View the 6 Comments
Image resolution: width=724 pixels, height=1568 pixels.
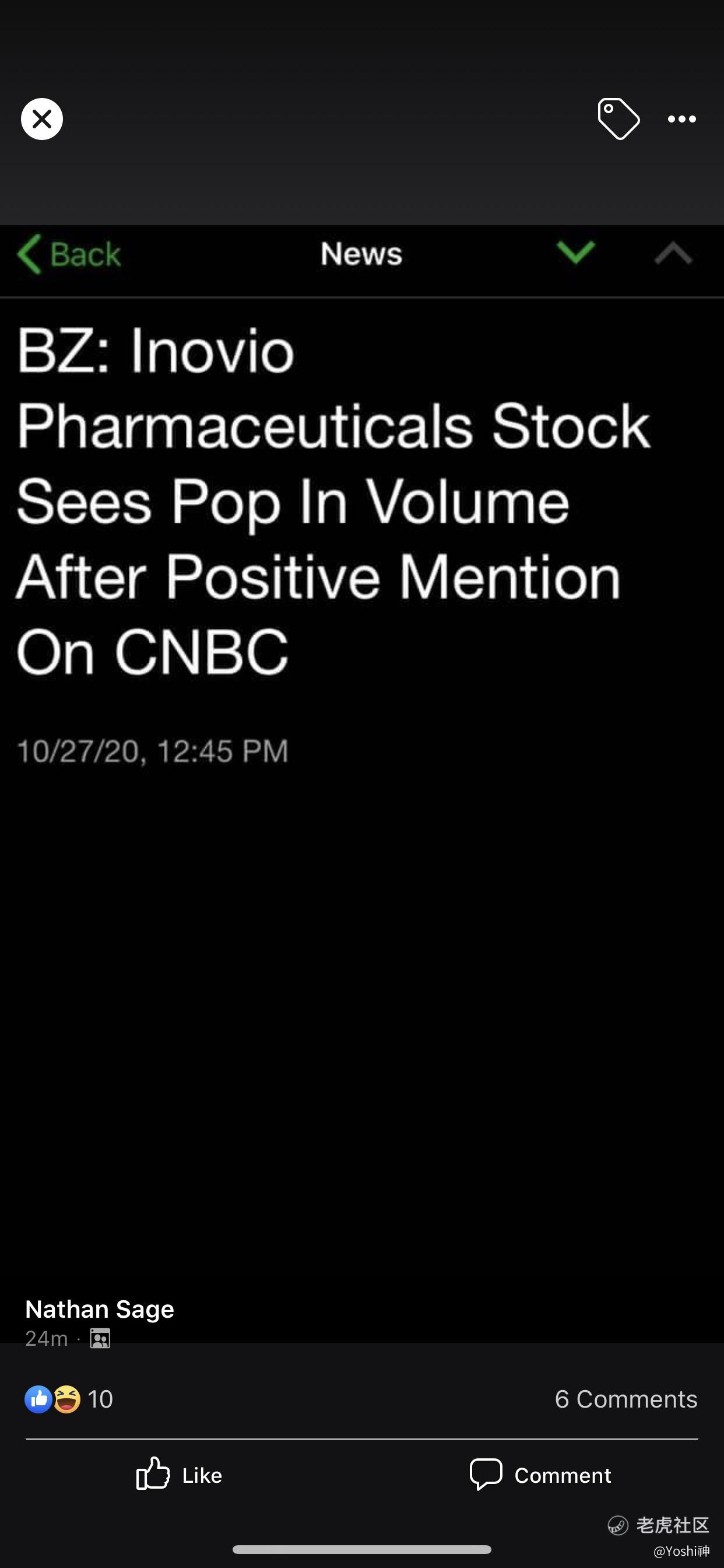(x=626, y=1399)
